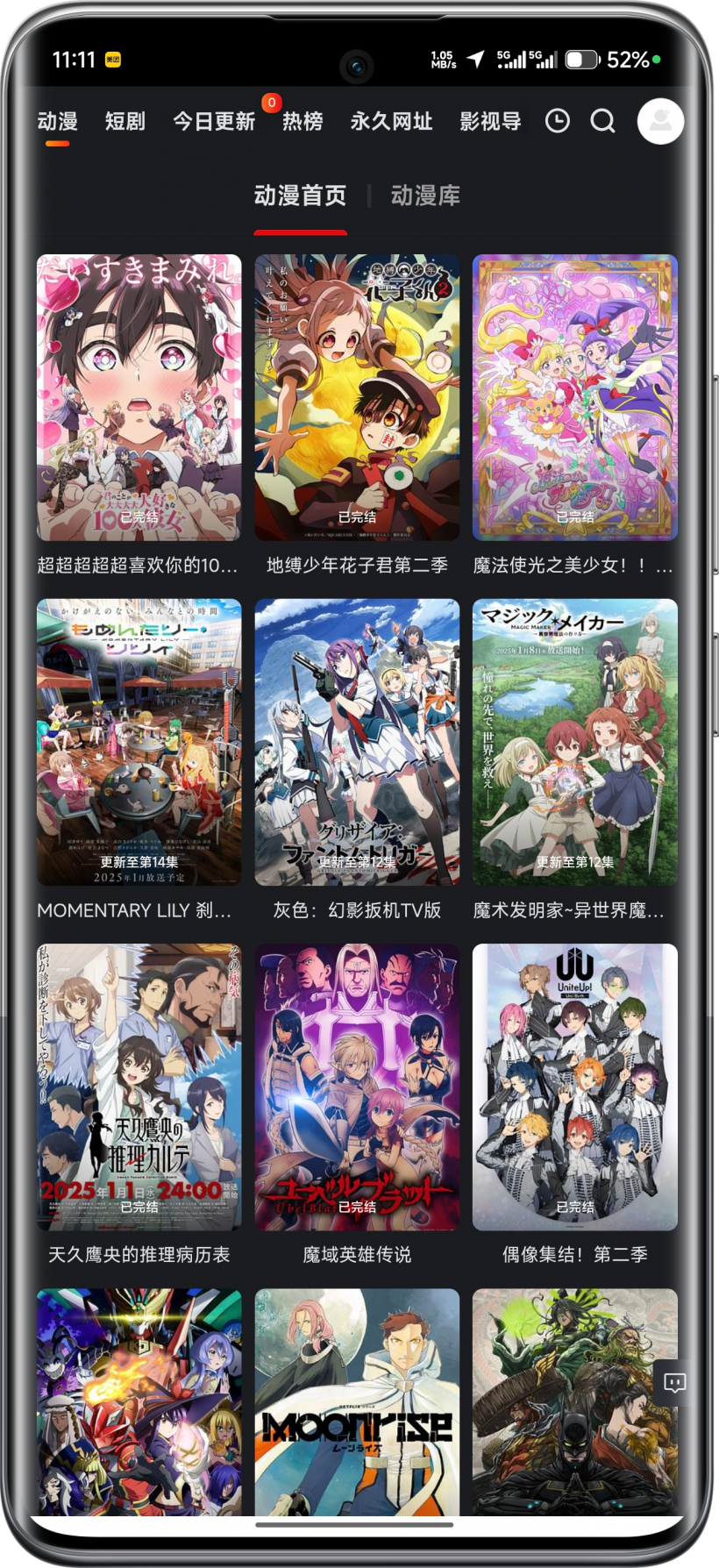Select the 动漫库 sub-tab

coord(425,196)
